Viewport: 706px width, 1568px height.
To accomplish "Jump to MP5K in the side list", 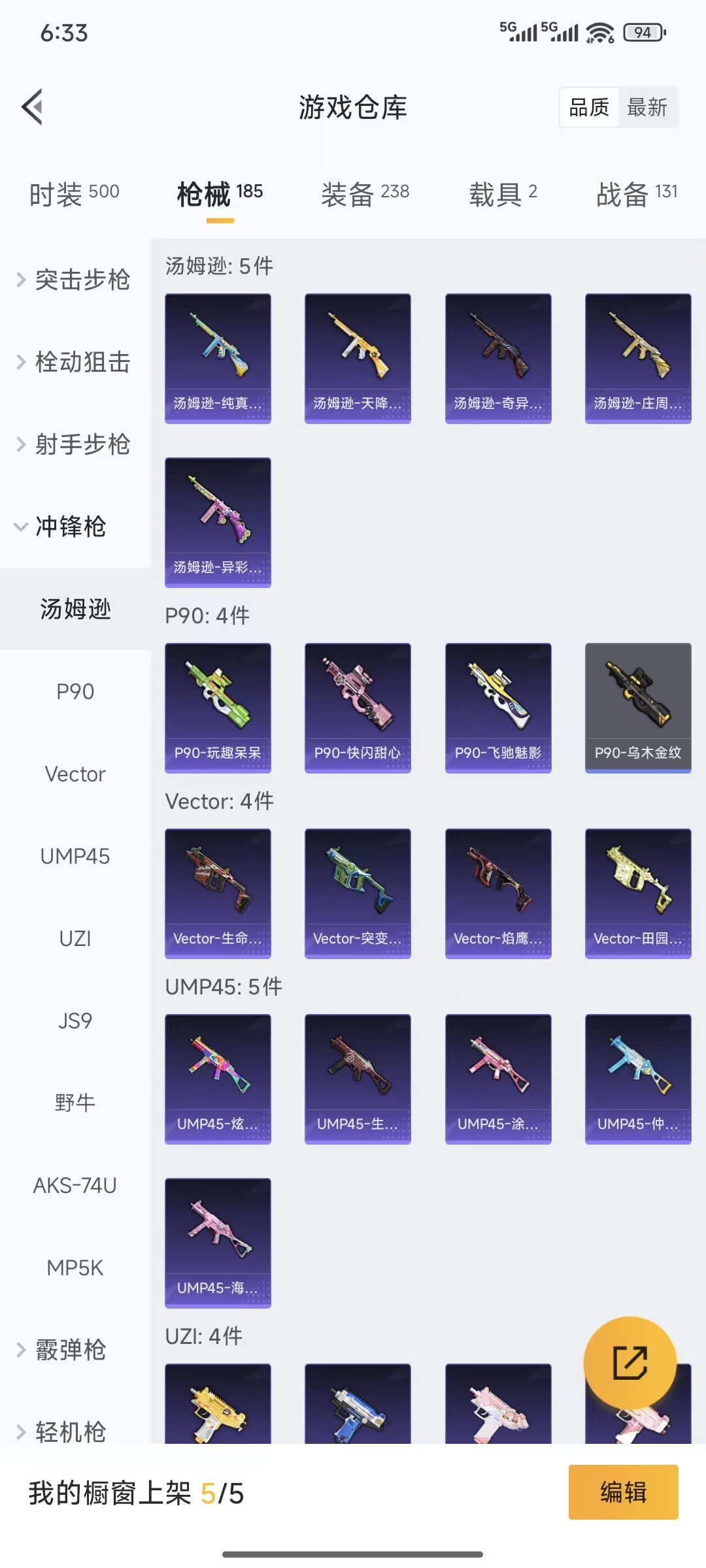I will click(x=75, y=1267).
